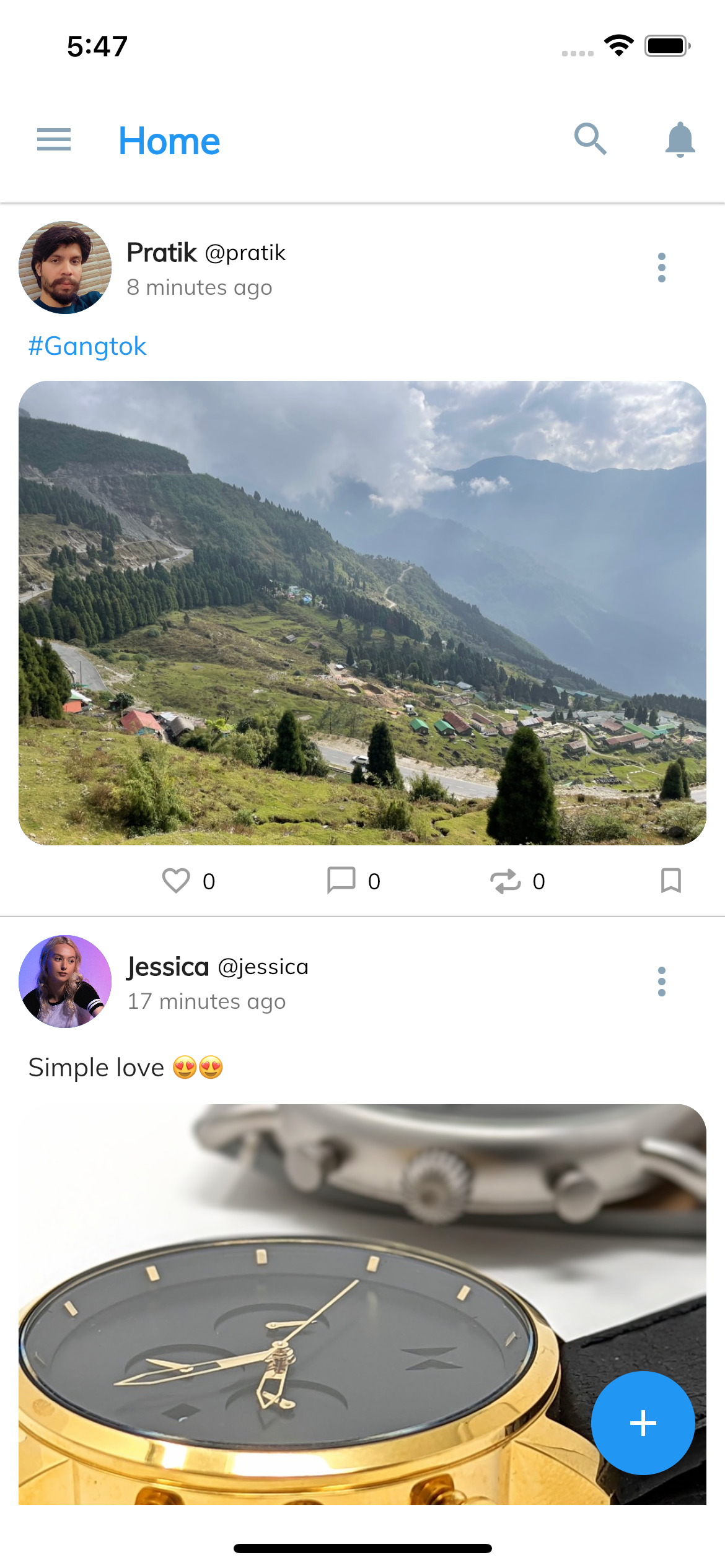Open Pratik's profile picture
The image size is (725, 1568).
65,268
